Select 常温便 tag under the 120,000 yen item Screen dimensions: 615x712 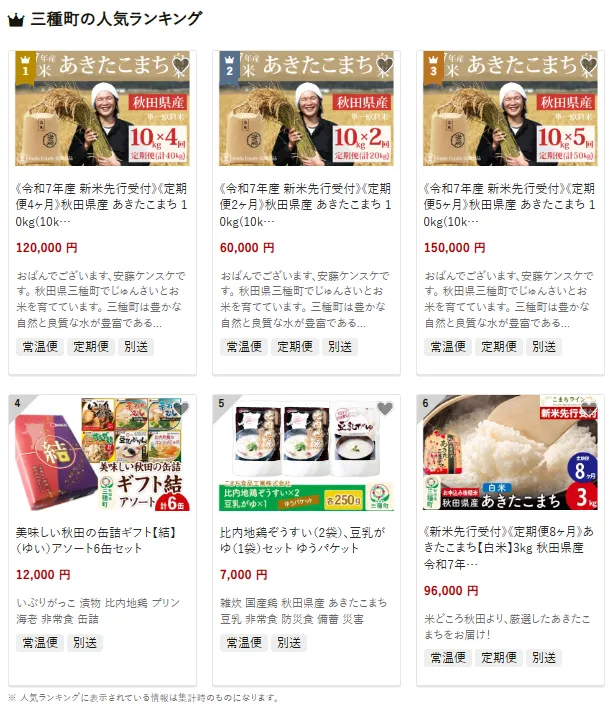[41, 347]
